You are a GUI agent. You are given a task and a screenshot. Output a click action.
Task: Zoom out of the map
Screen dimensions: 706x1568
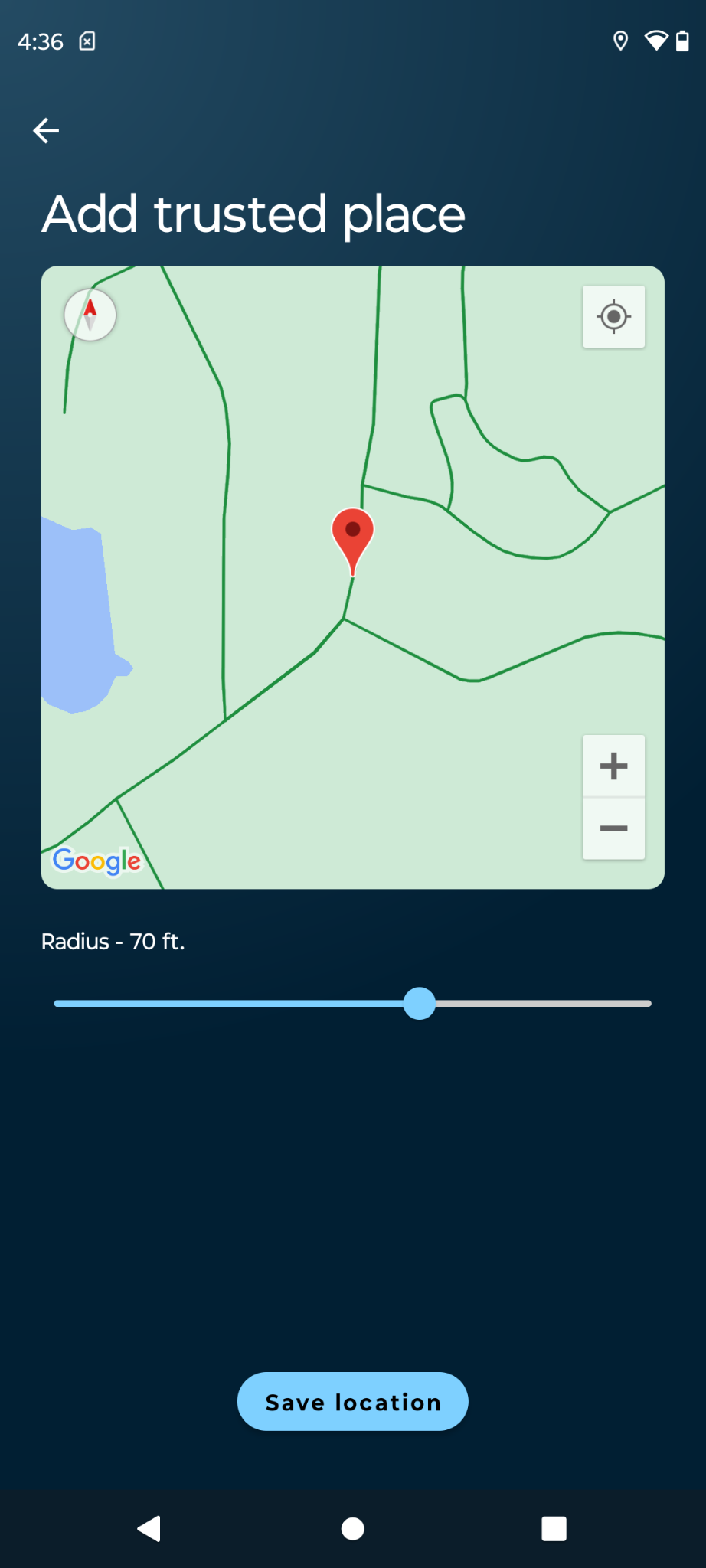pos(613,828)
